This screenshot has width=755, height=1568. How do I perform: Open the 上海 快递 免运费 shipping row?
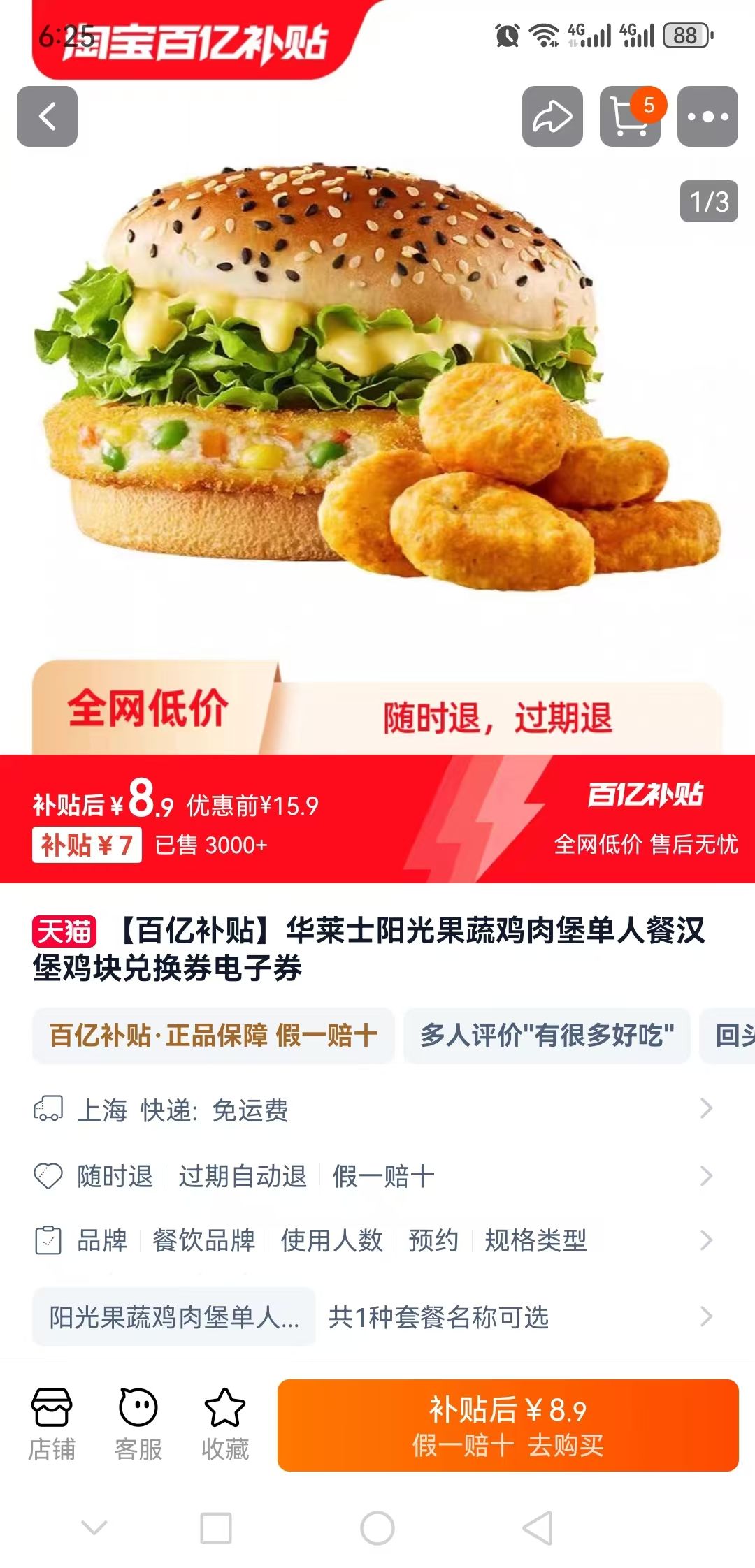click(x=377, y=1109)
